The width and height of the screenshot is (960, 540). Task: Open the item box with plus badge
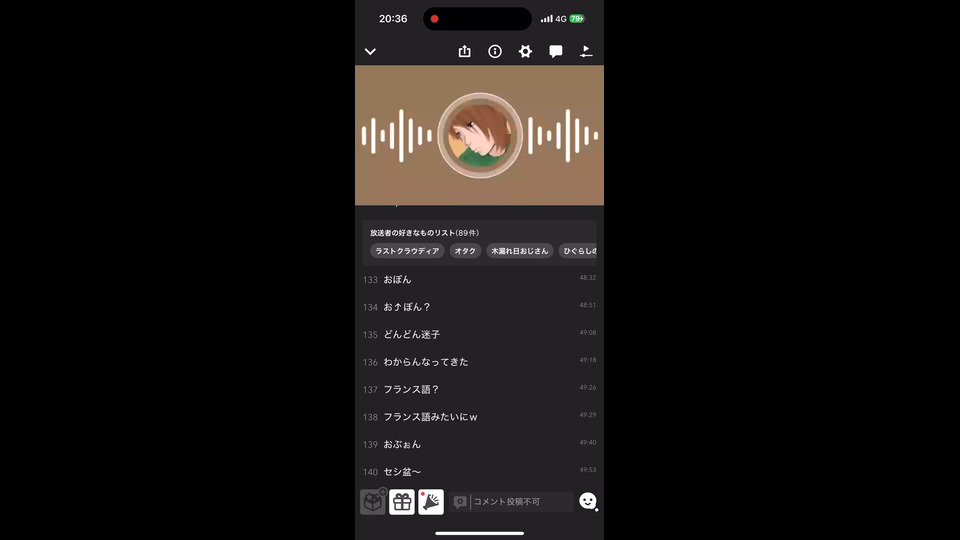(x=373, y=502)
